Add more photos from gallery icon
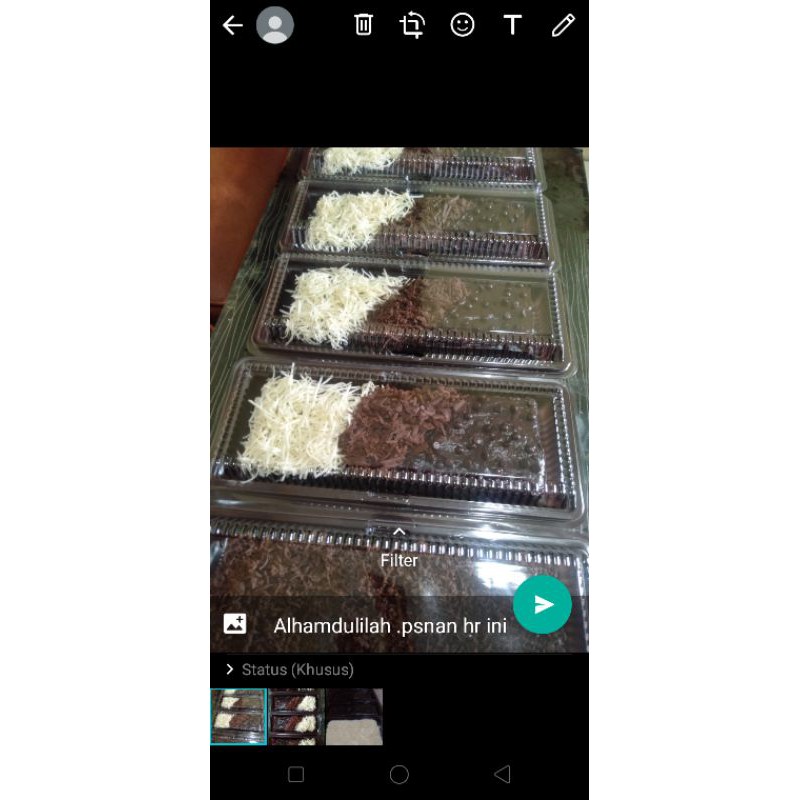Viewport: 800px width, 800px height. [235, 624]
